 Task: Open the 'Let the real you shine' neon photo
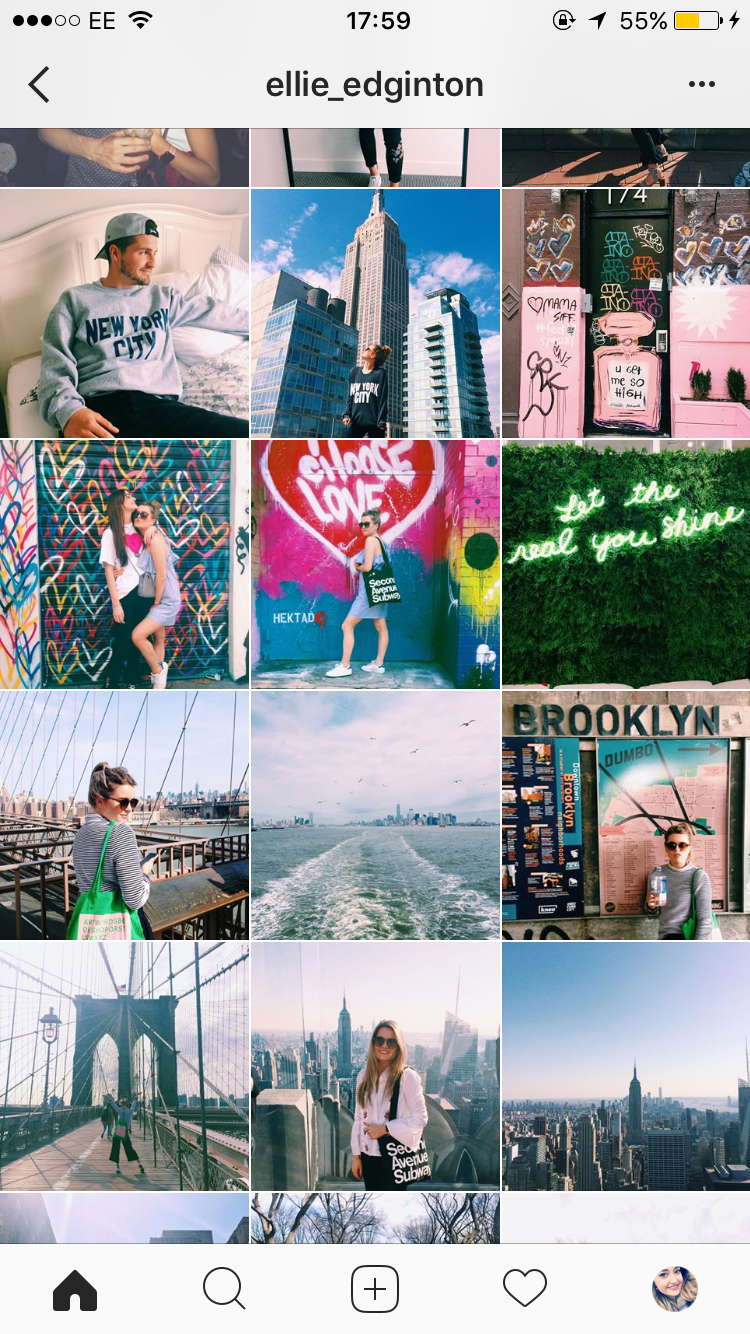626,564
